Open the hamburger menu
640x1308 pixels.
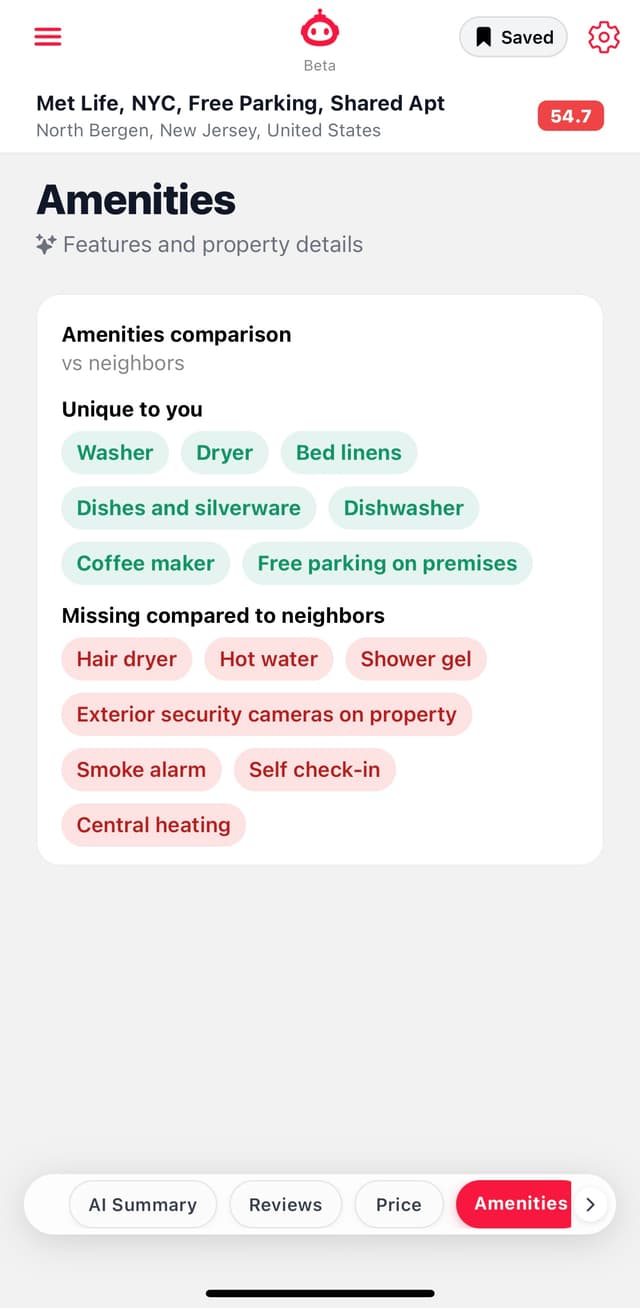(48, 37)
